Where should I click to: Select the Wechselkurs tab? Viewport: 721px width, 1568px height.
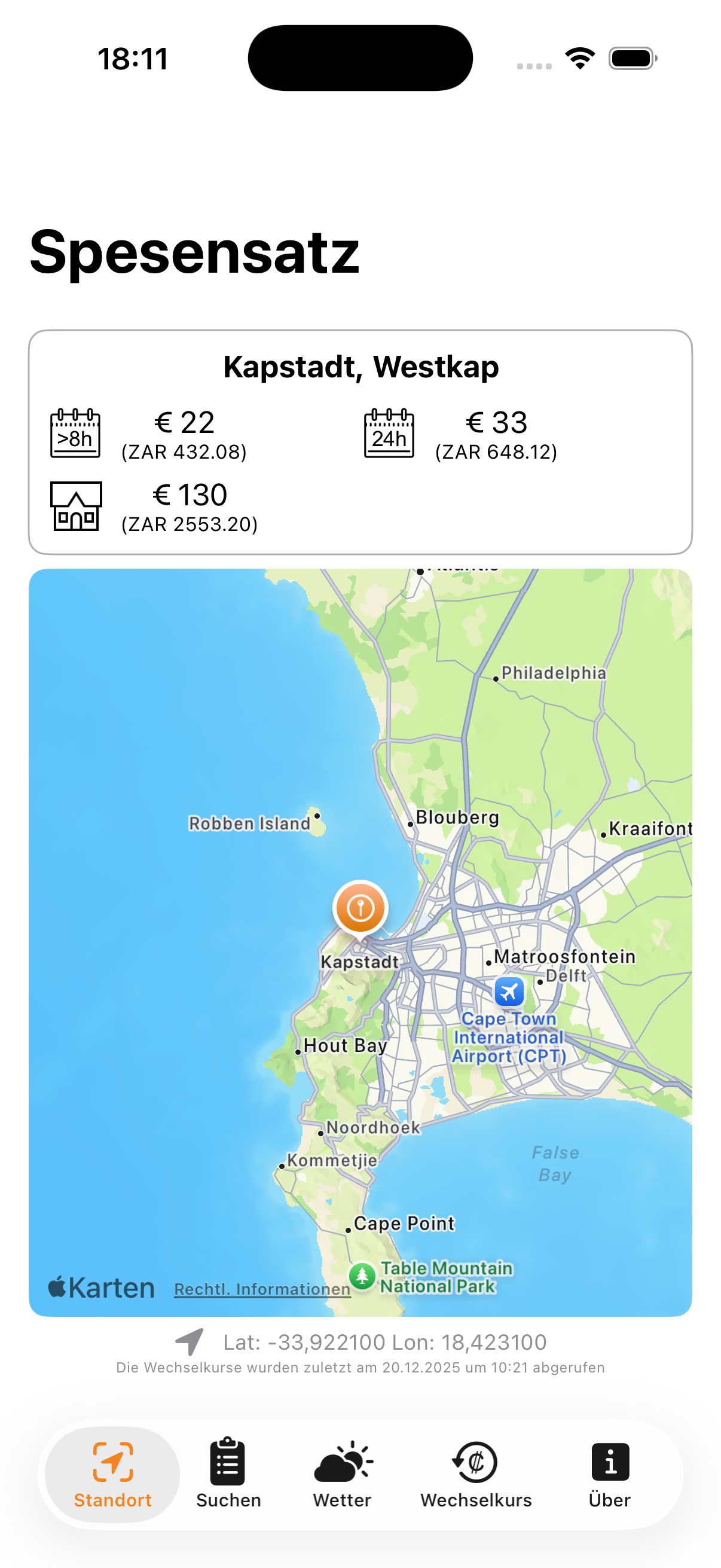[x=476, y=1474]
